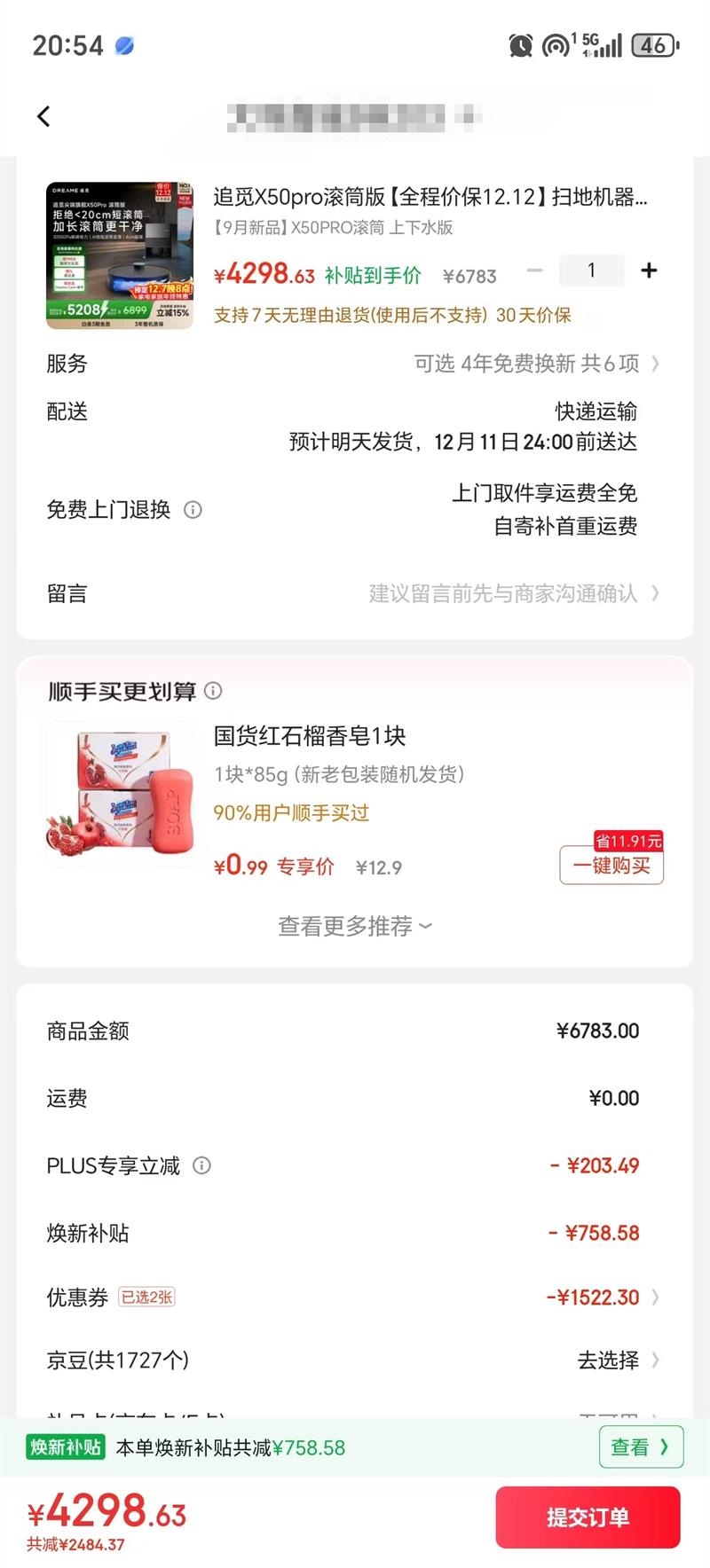Tap the info icon next to 免费上门退换
The height and width of the screenshot is (1568, 710).
193,510
